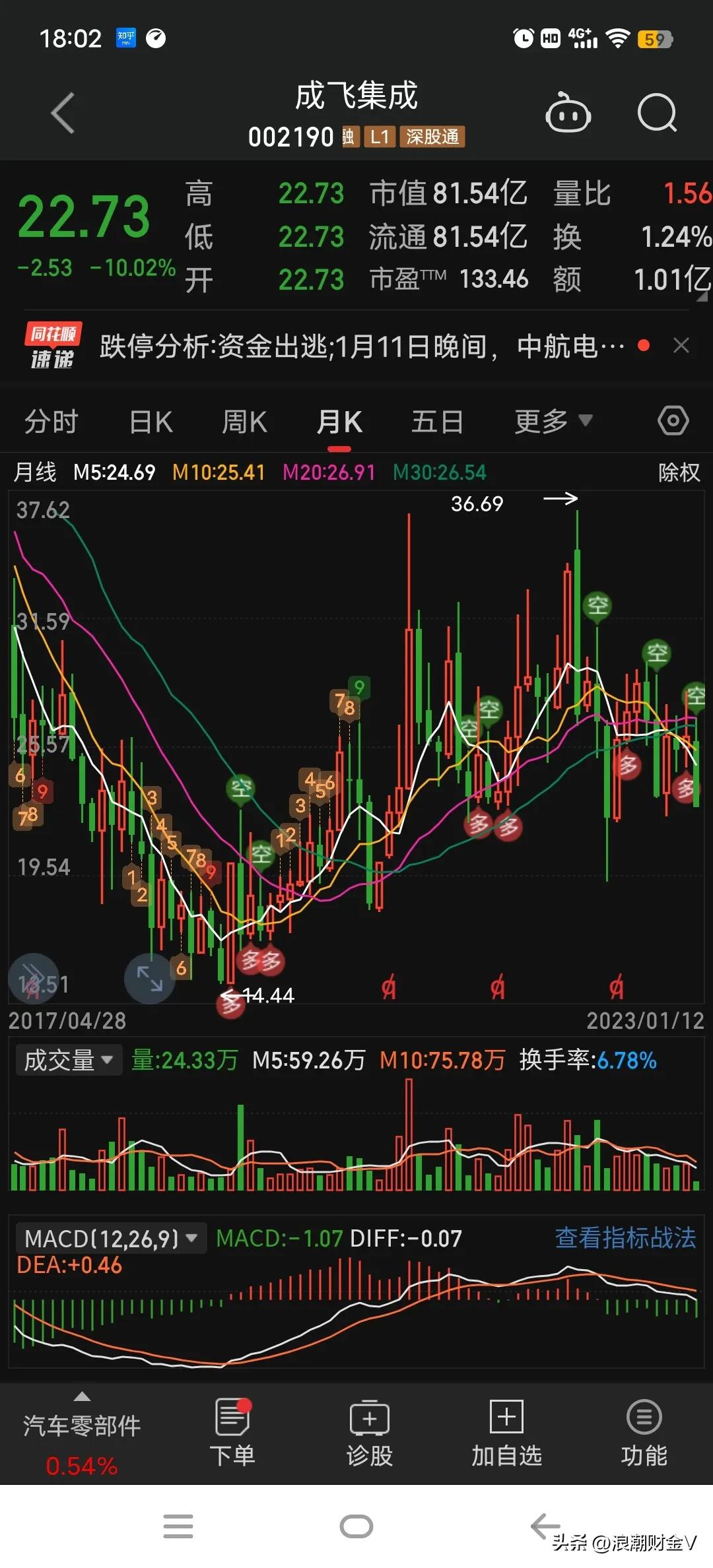The width and height of the screenshot is (713, 1568).
Task: Tap the chart fullscreen expand icon
Action: pyautogui.click(x=149, y=979)
